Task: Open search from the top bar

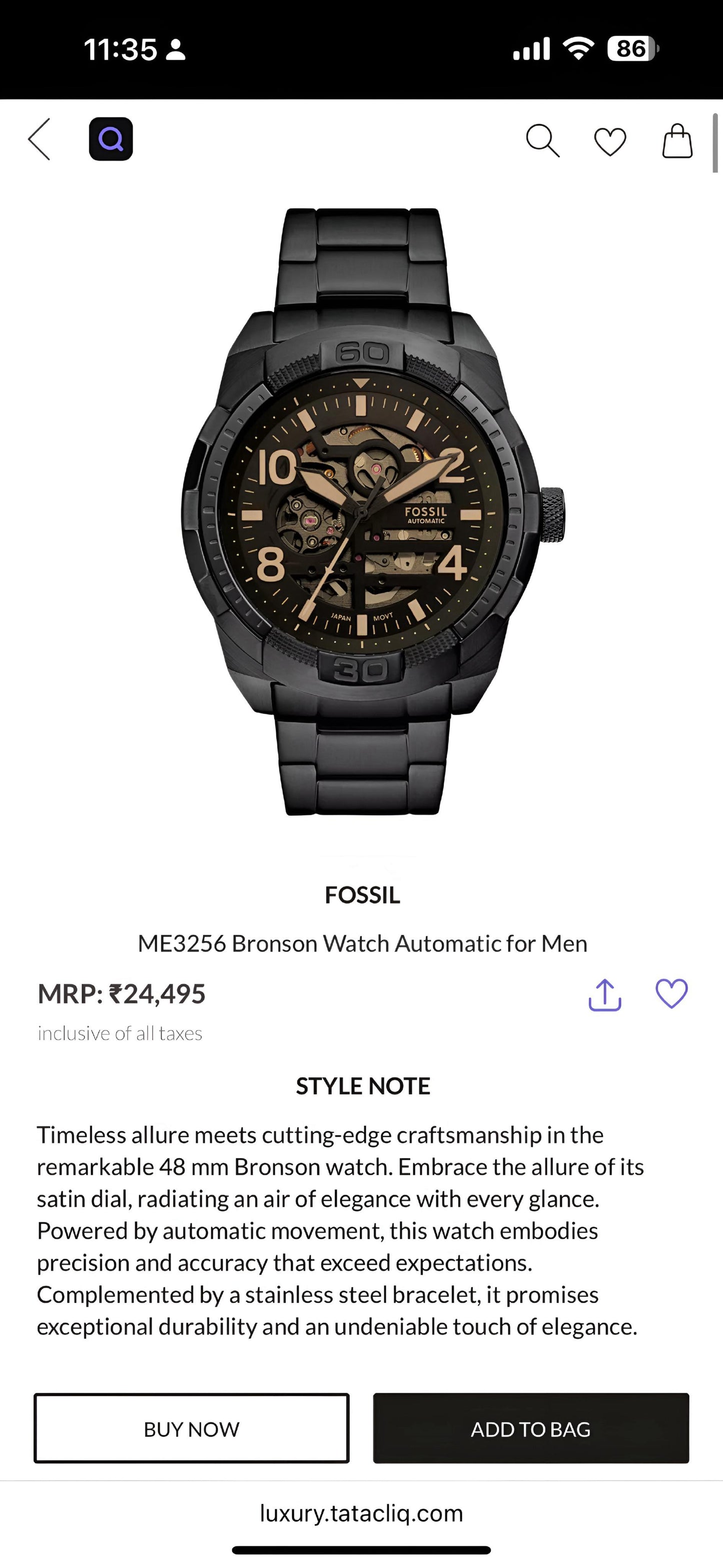Action: pyautogui.click(x=542, y=141)
